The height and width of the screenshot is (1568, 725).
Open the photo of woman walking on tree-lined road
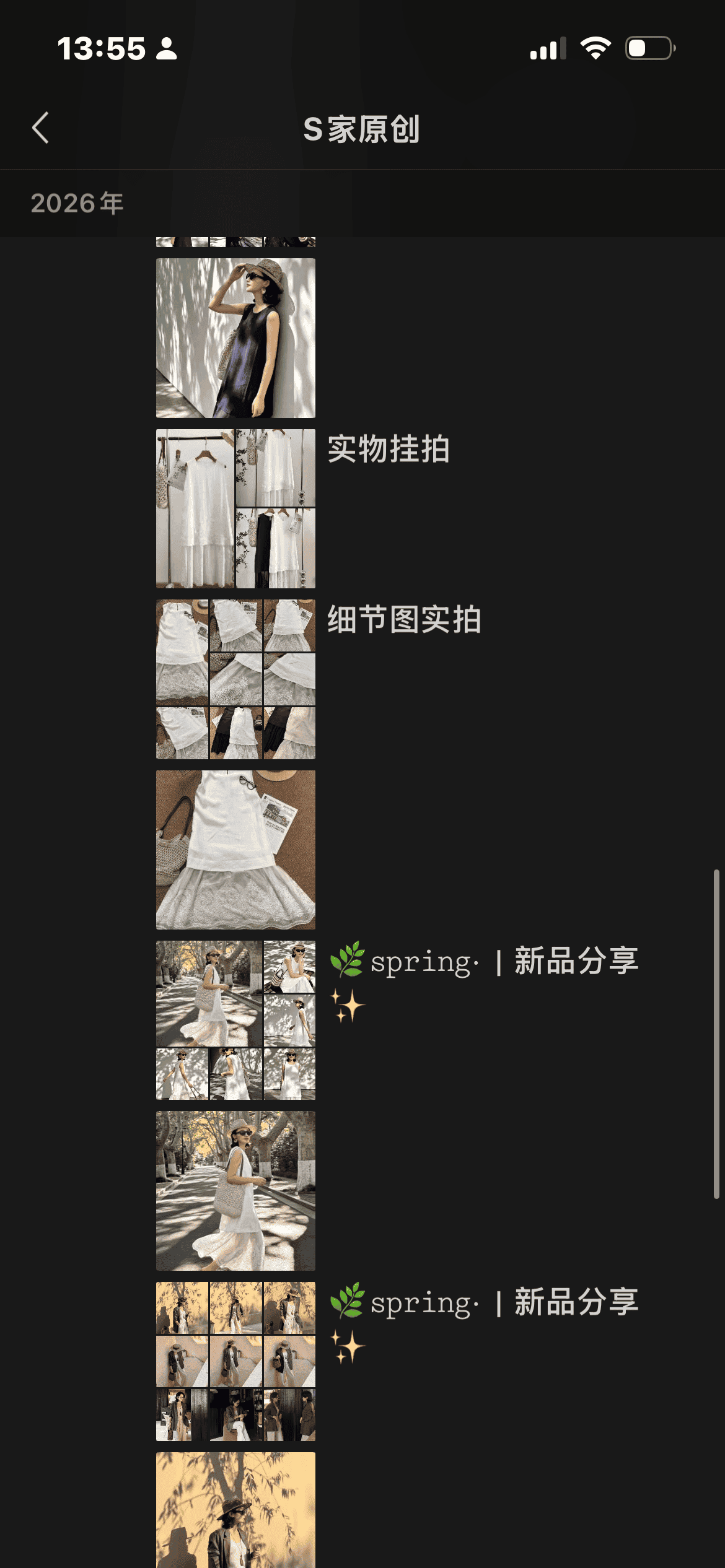tap(235, 1190)
